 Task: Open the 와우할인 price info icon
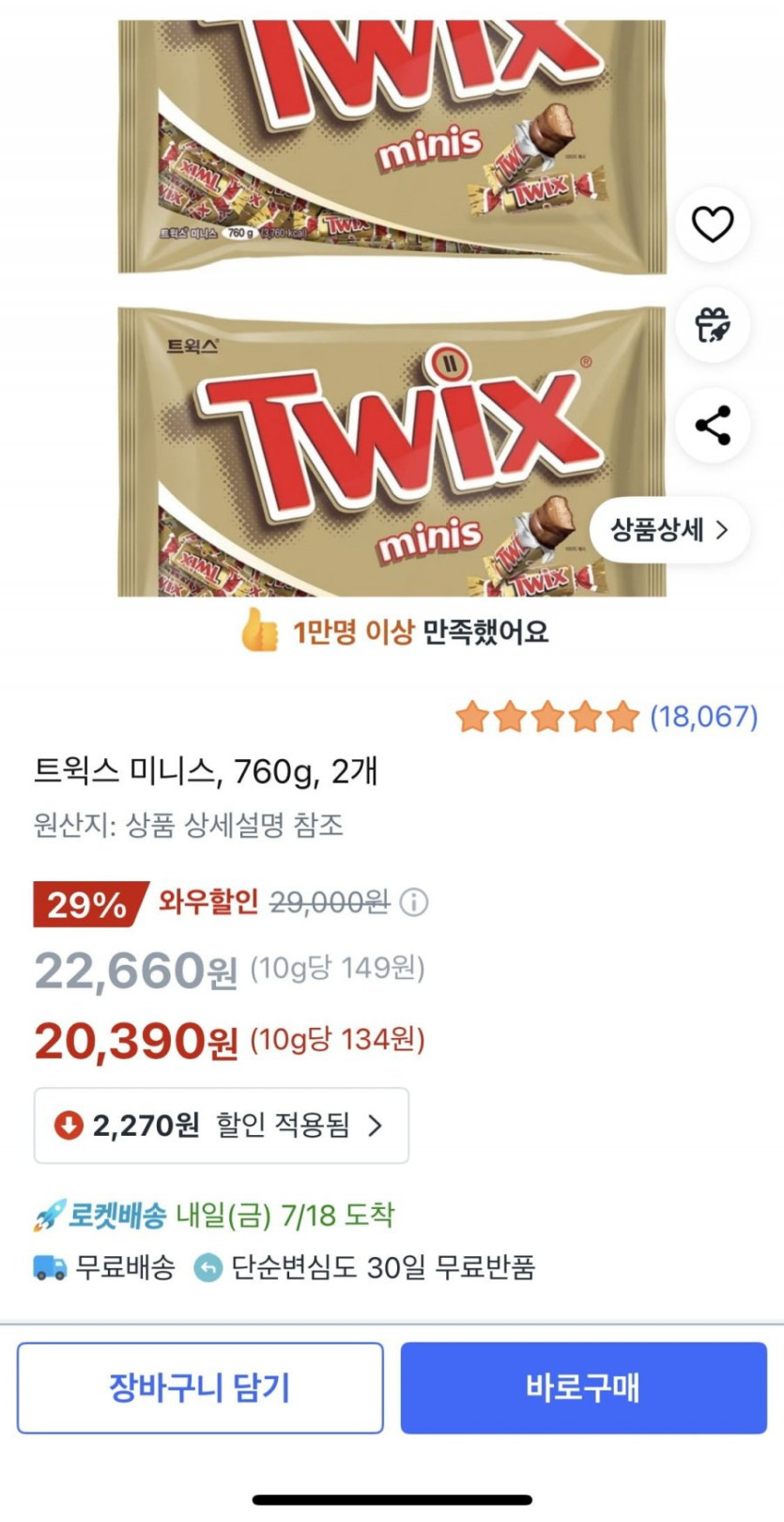click(414, 903)
